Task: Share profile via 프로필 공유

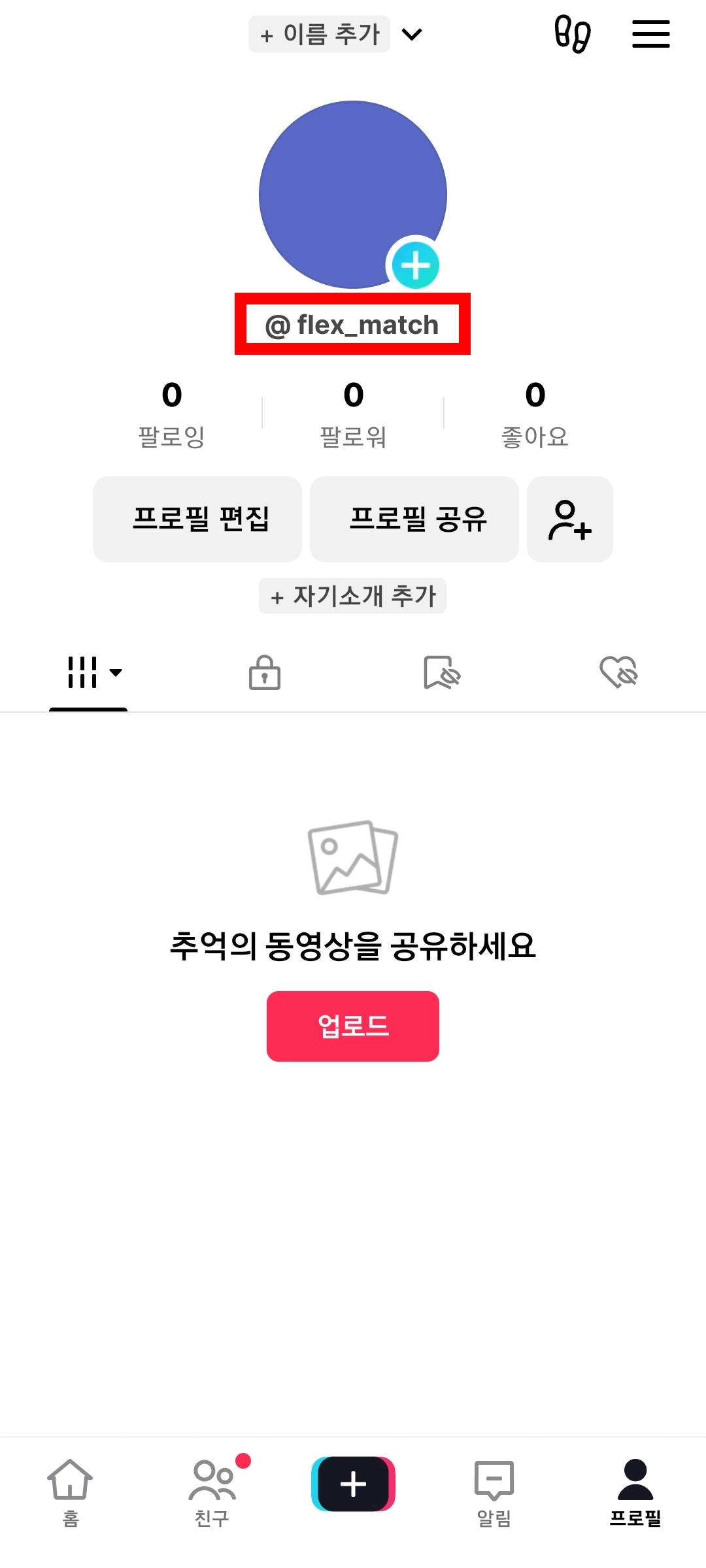Action: click(414, 519)
